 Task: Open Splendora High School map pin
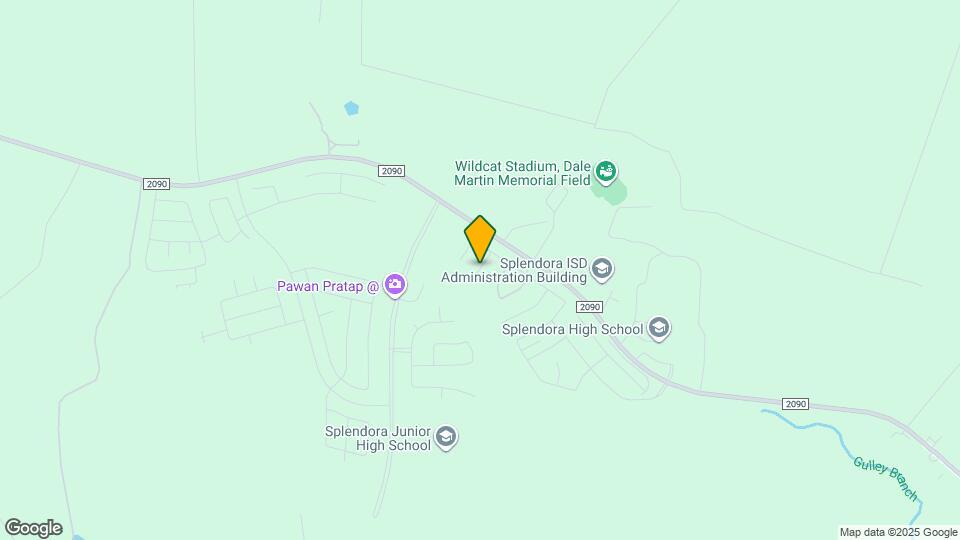pos(658,327)
